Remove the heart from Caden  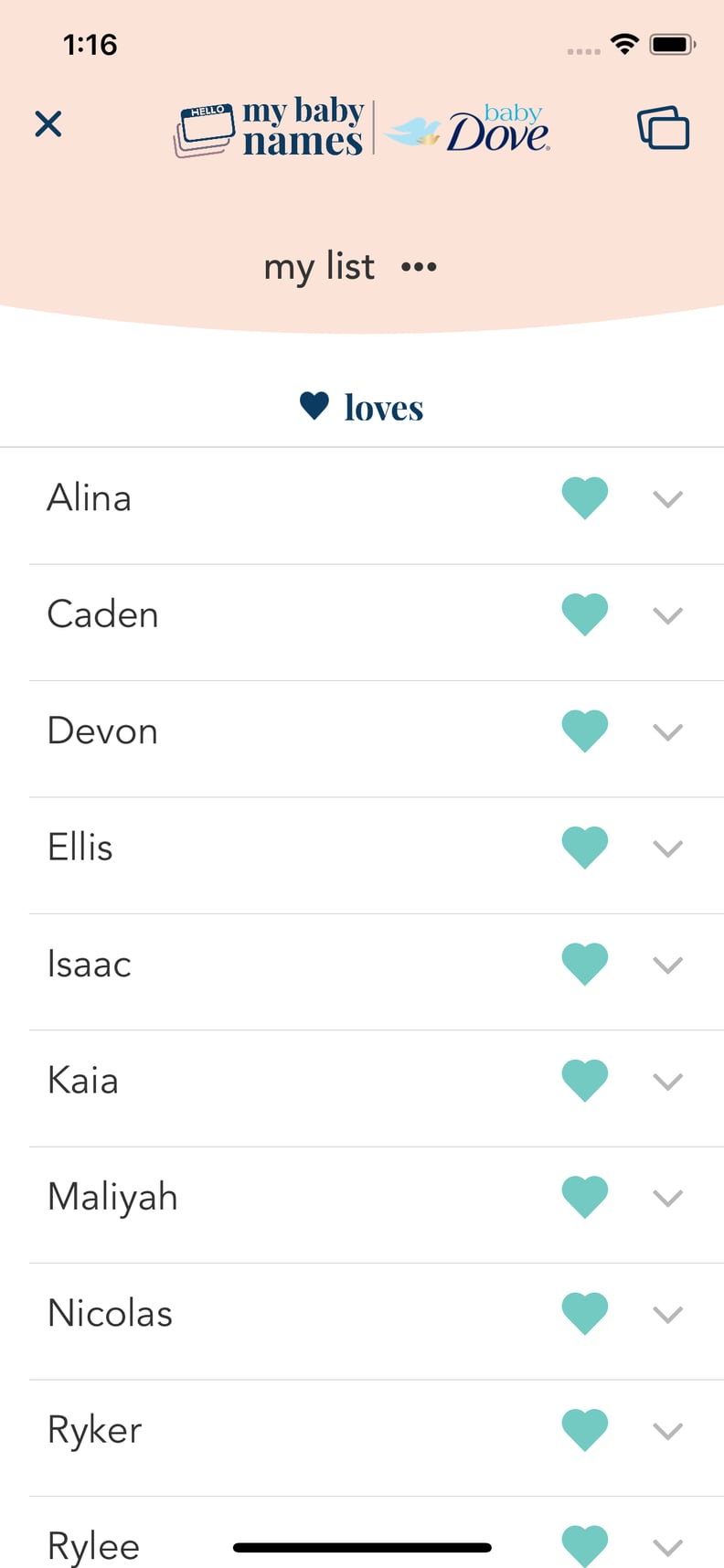[x=584, y=614]
